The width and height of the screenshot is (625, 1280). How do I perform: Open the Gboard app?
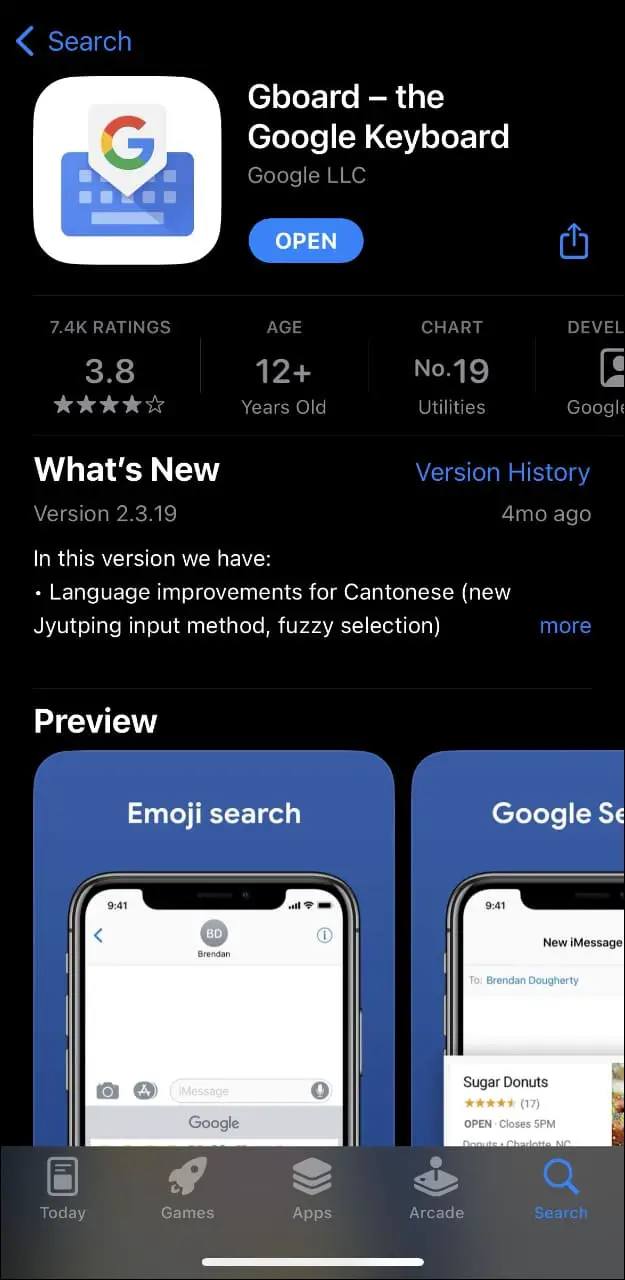click(306, 241)
